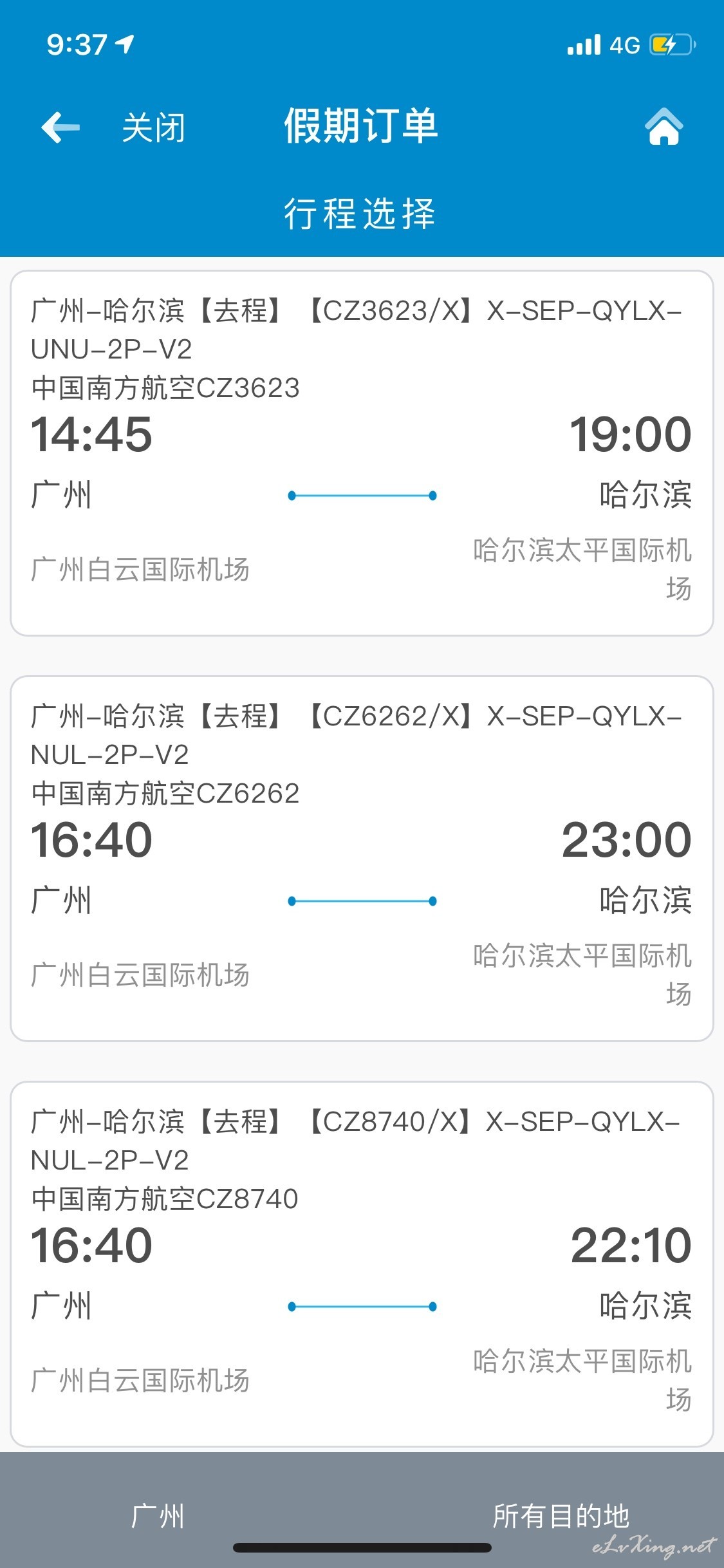
Task: Open the home icon
Action: click(664, 126)
